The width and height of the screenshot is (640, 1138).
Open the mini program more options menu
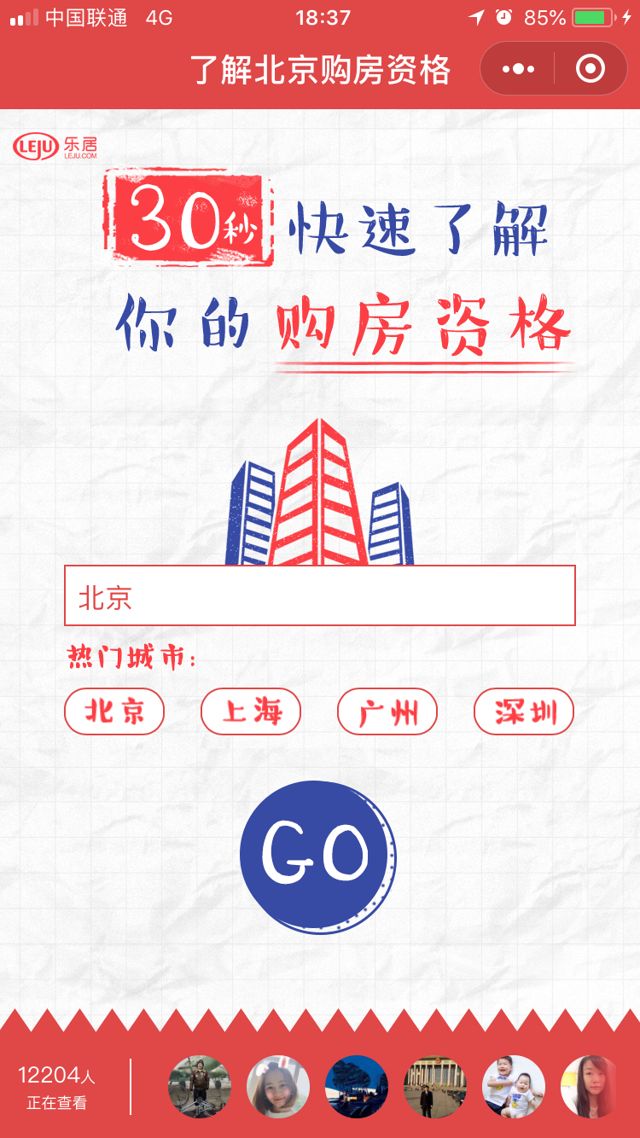pyautogui.click(x=518, y=69)
